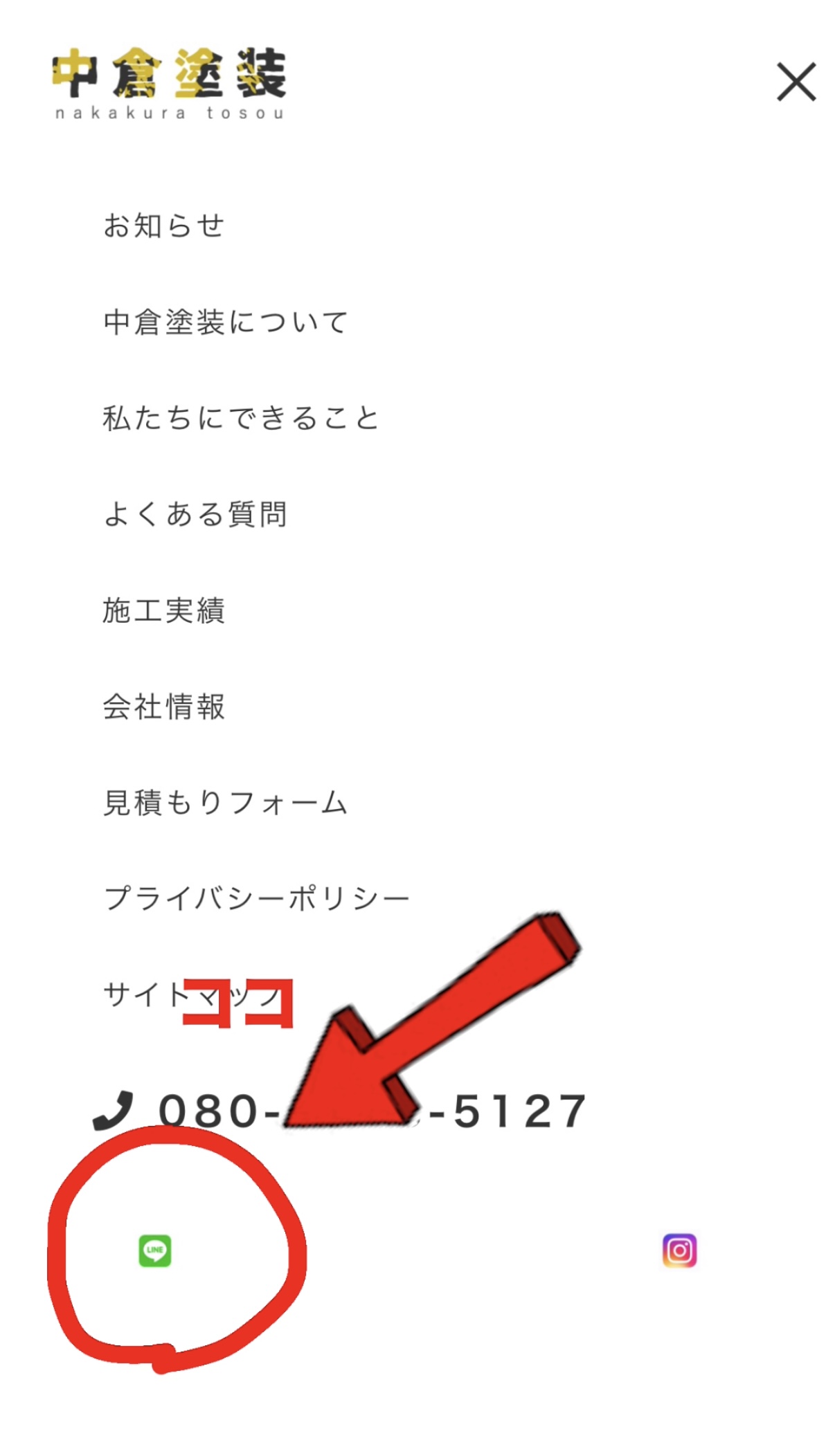
Task: Call the 080 phone number
Action: (x=339, y=1111)
